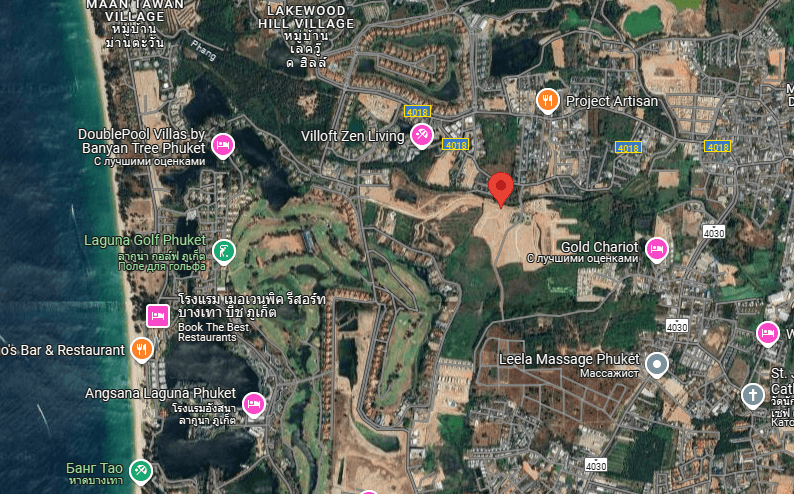Tap the red dropped location pin
Image resolution: width=794 pixels, height=494 pixels.
[501, 189]
